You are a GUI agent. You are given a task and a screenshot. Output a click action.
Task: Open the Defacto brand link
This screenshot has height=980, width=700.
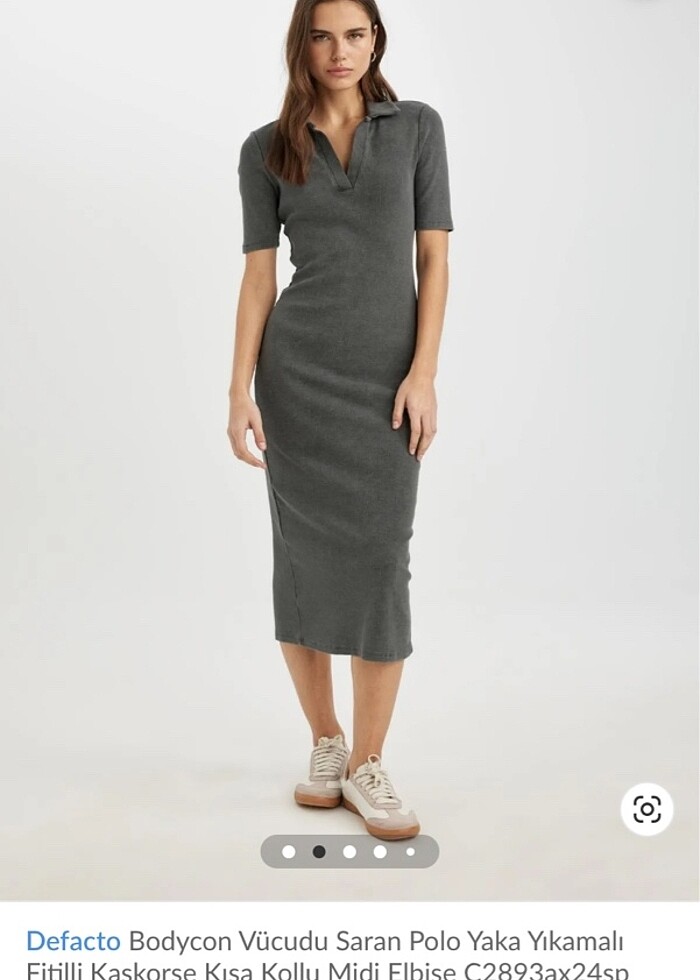coord(73,941)
